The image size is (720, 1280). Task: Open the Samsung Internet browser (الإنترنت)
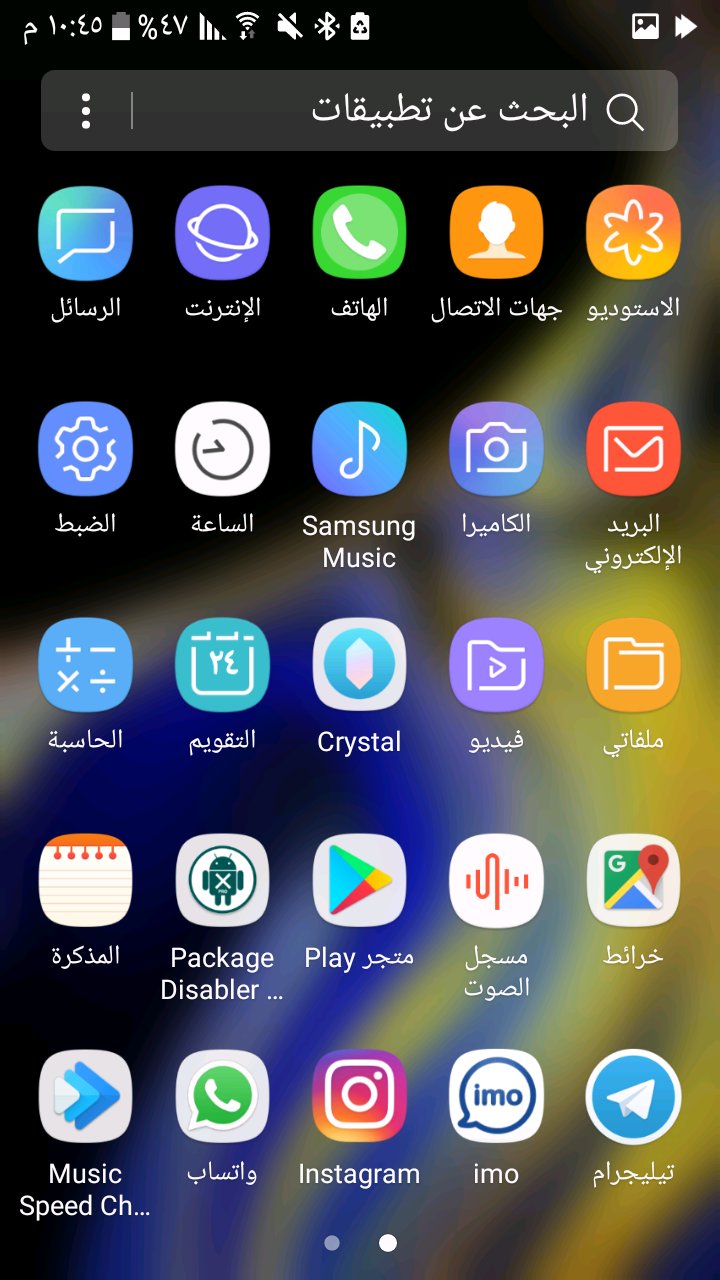coord(222,233)
